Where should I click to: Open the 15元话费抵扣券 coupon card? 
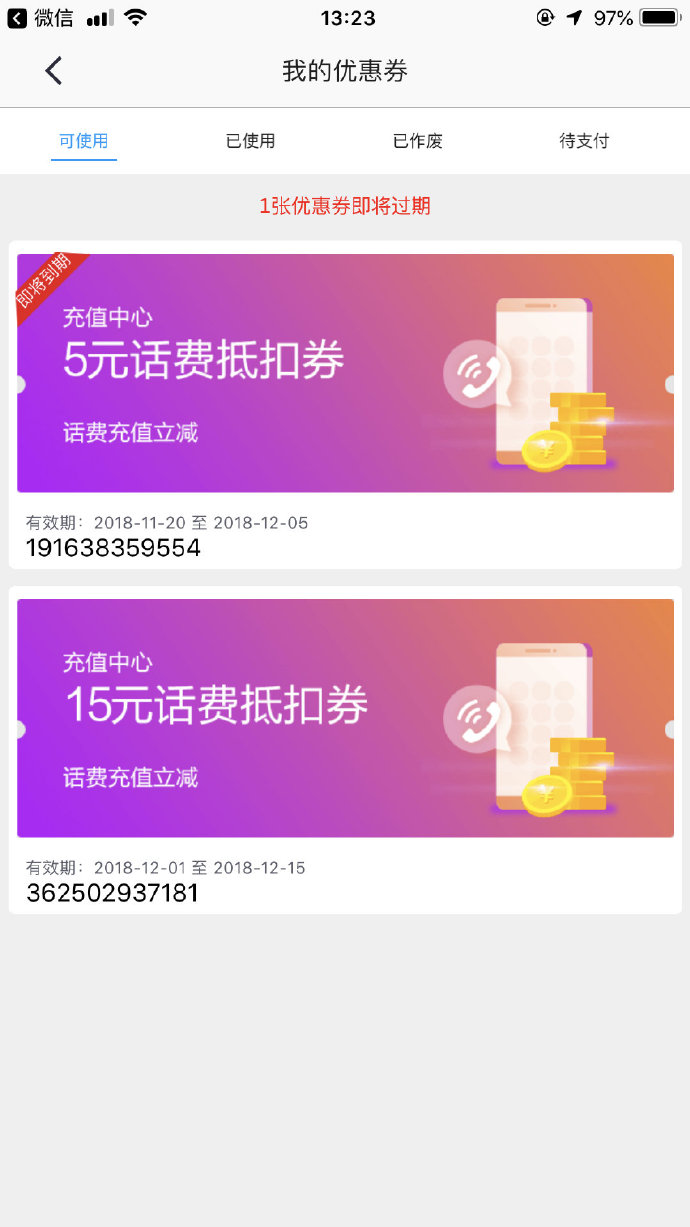tap(345, 718)
